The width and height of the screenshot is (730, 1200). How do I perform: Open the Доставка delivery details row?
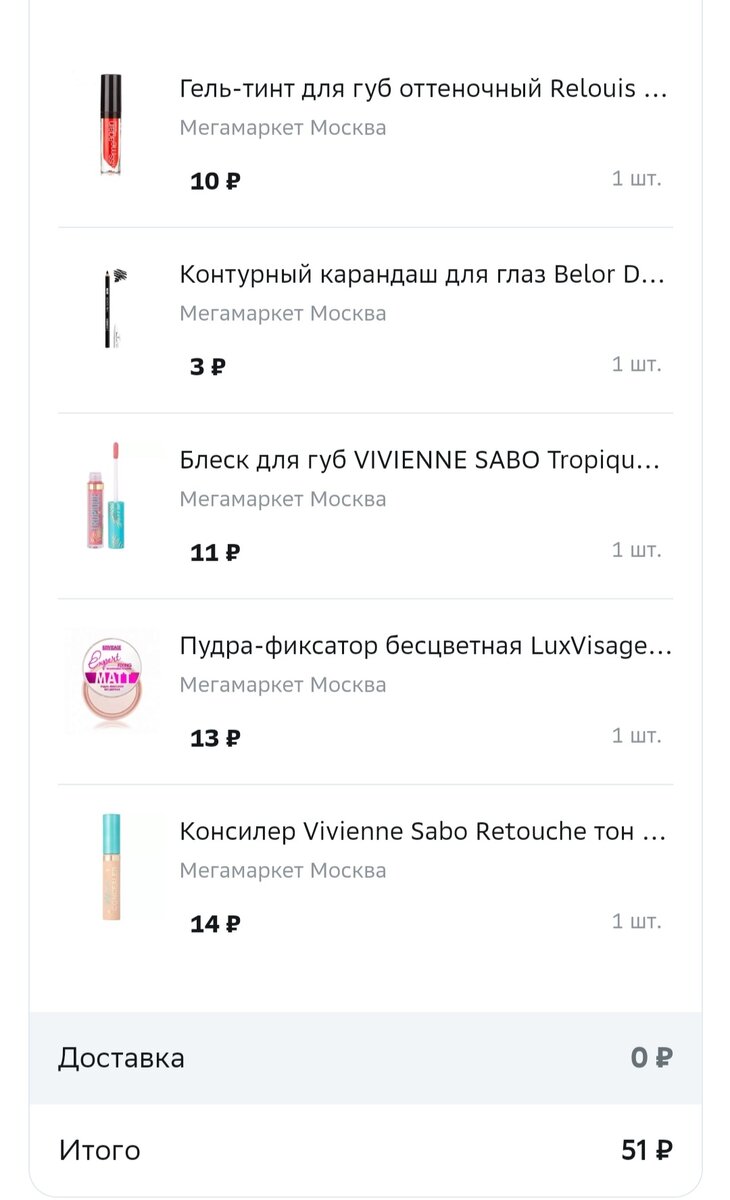pyautogui.click(x=365, y=1056)
